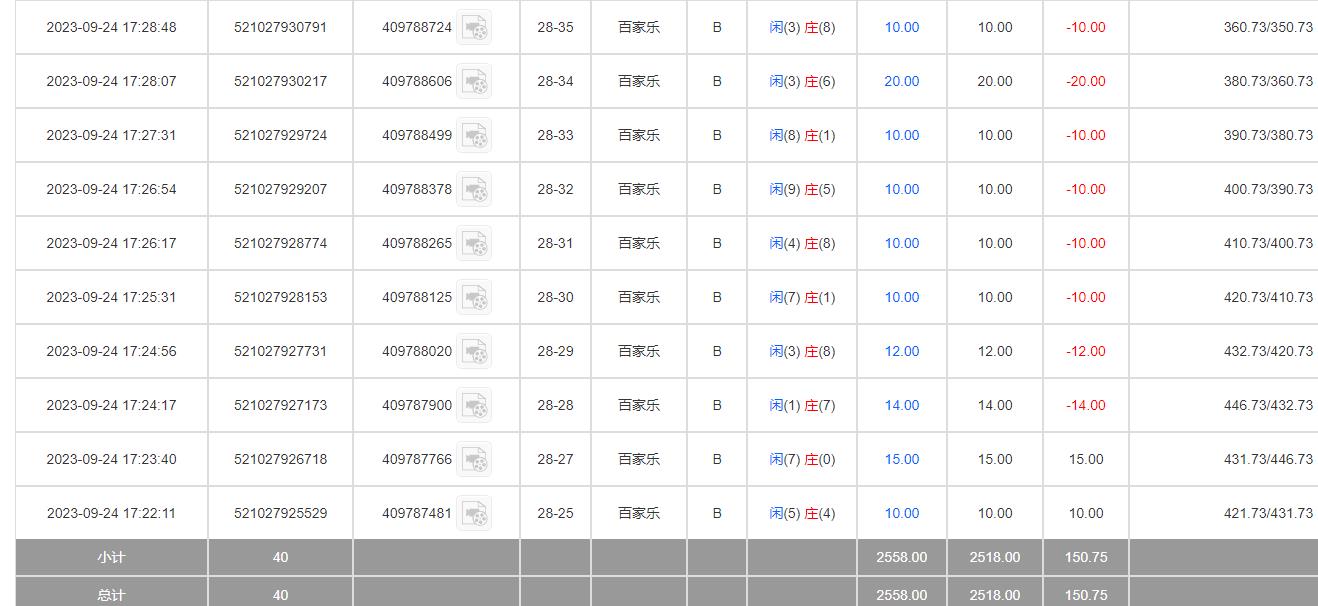Screen dimensions: 1318x606
Task: Open bet amount 10.00 in row 28-25
Action: click(901, 514)
